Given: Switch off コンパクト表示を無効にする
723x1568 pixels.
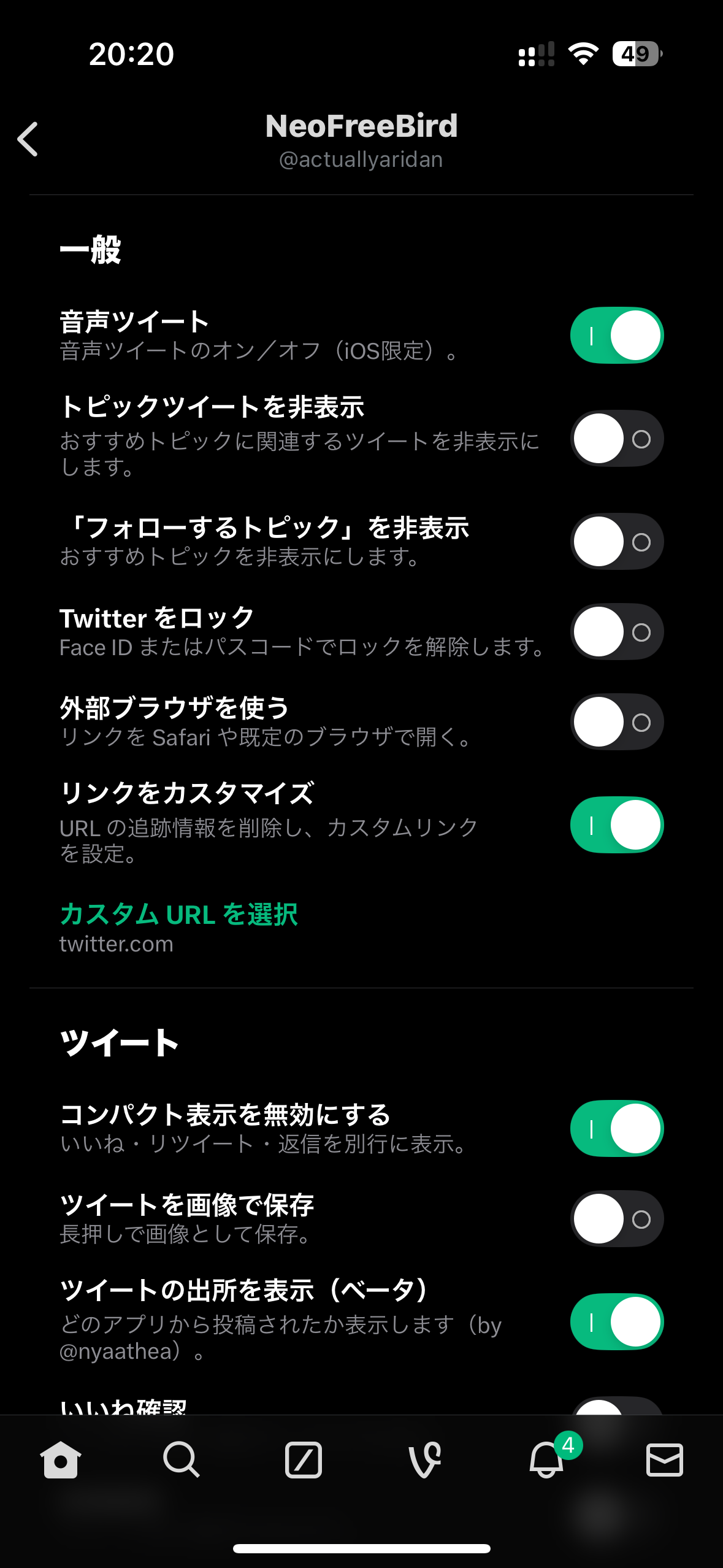Looking at the screenshot, I should [x=617, y=1129].
